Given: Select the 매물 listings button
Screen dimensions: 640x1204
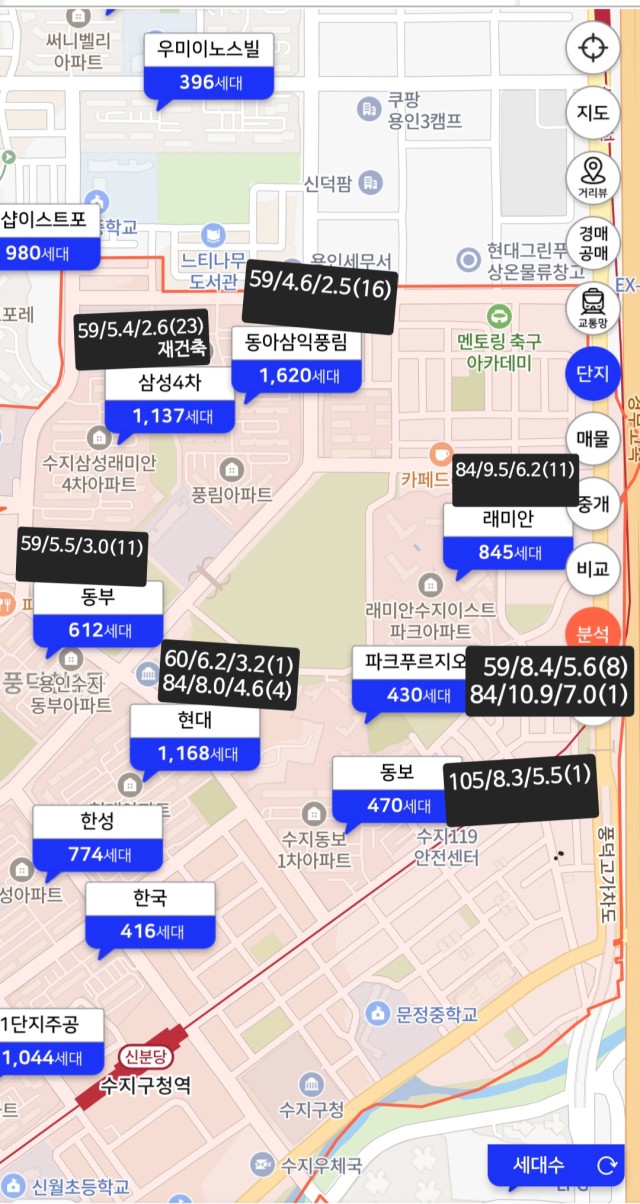Looking at the screenshot, I should click(593, 438).
